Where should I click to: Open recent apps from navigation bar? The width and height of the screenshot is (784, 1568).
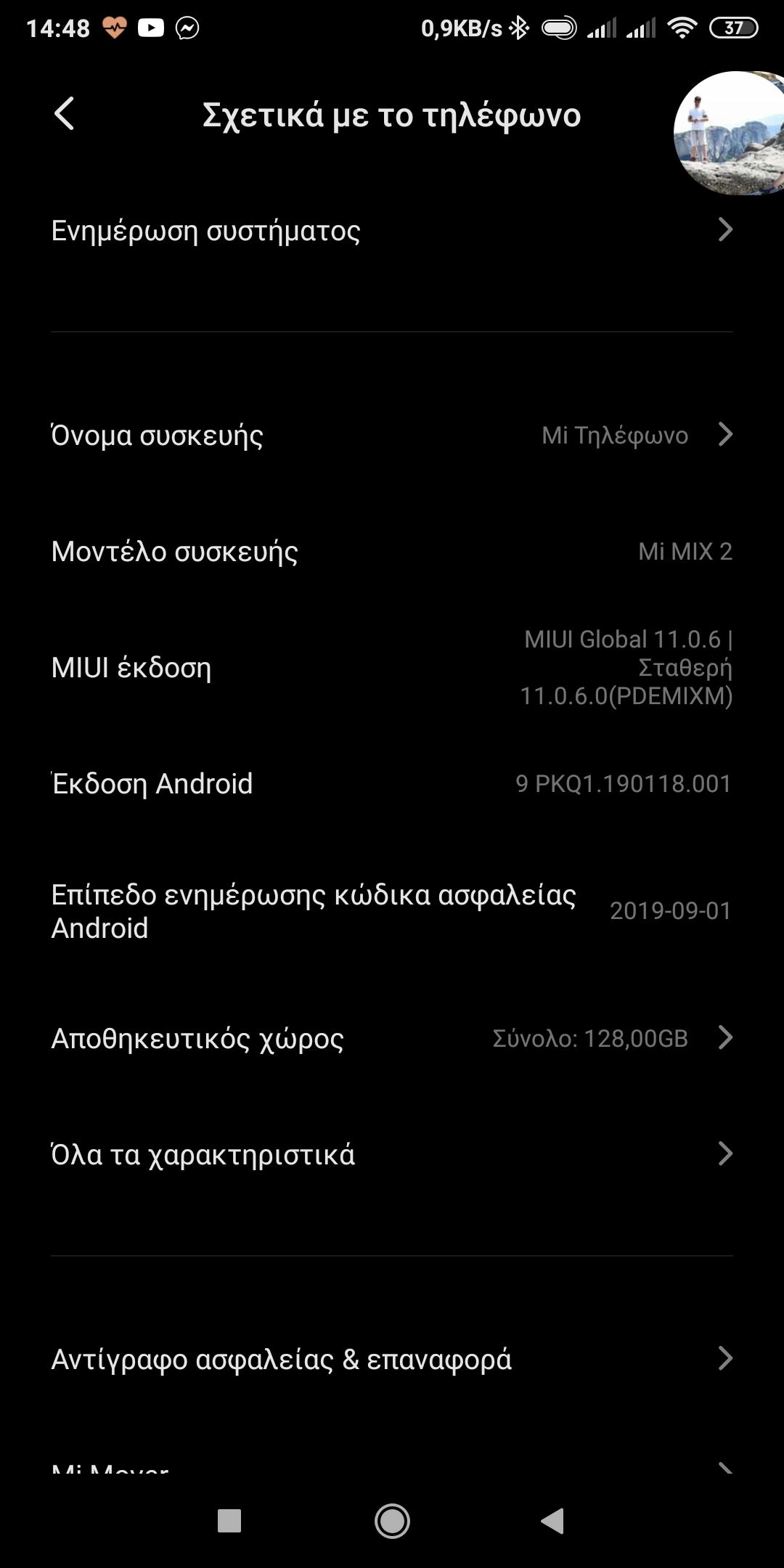229,1521
